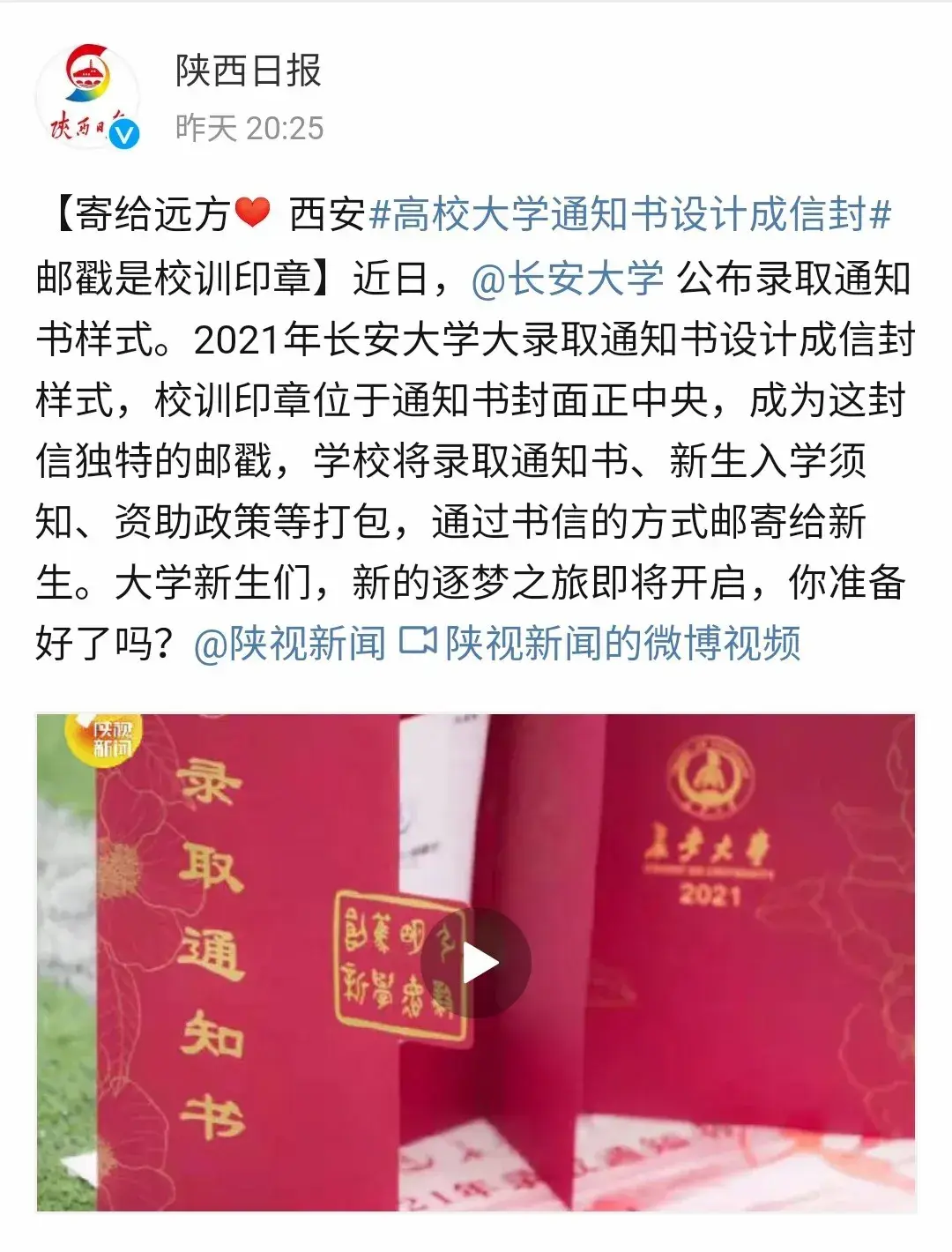Play the admission letter video
Screen dimensions: 952x1252
[x=476, y=963]
